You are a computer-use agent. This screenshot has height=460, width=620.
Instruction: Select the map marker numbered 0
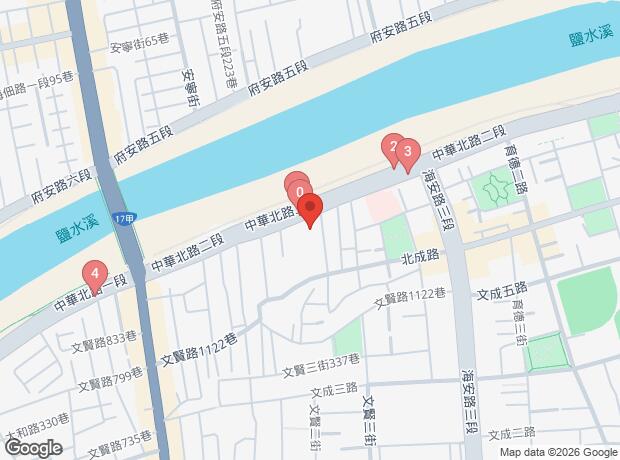click(300, 191)
